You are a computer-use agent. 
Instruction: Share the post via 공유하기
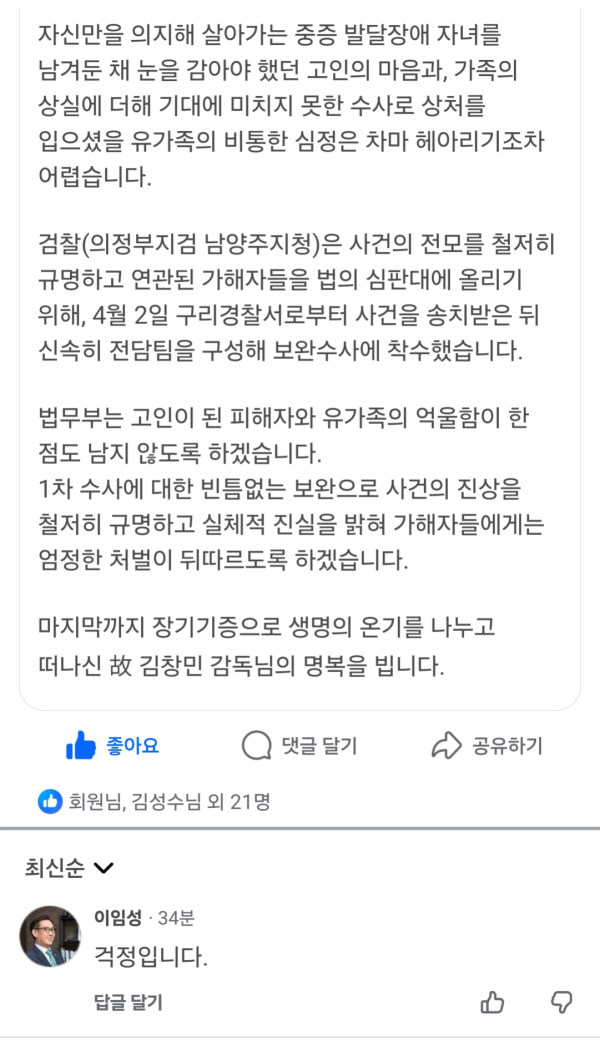486,745
